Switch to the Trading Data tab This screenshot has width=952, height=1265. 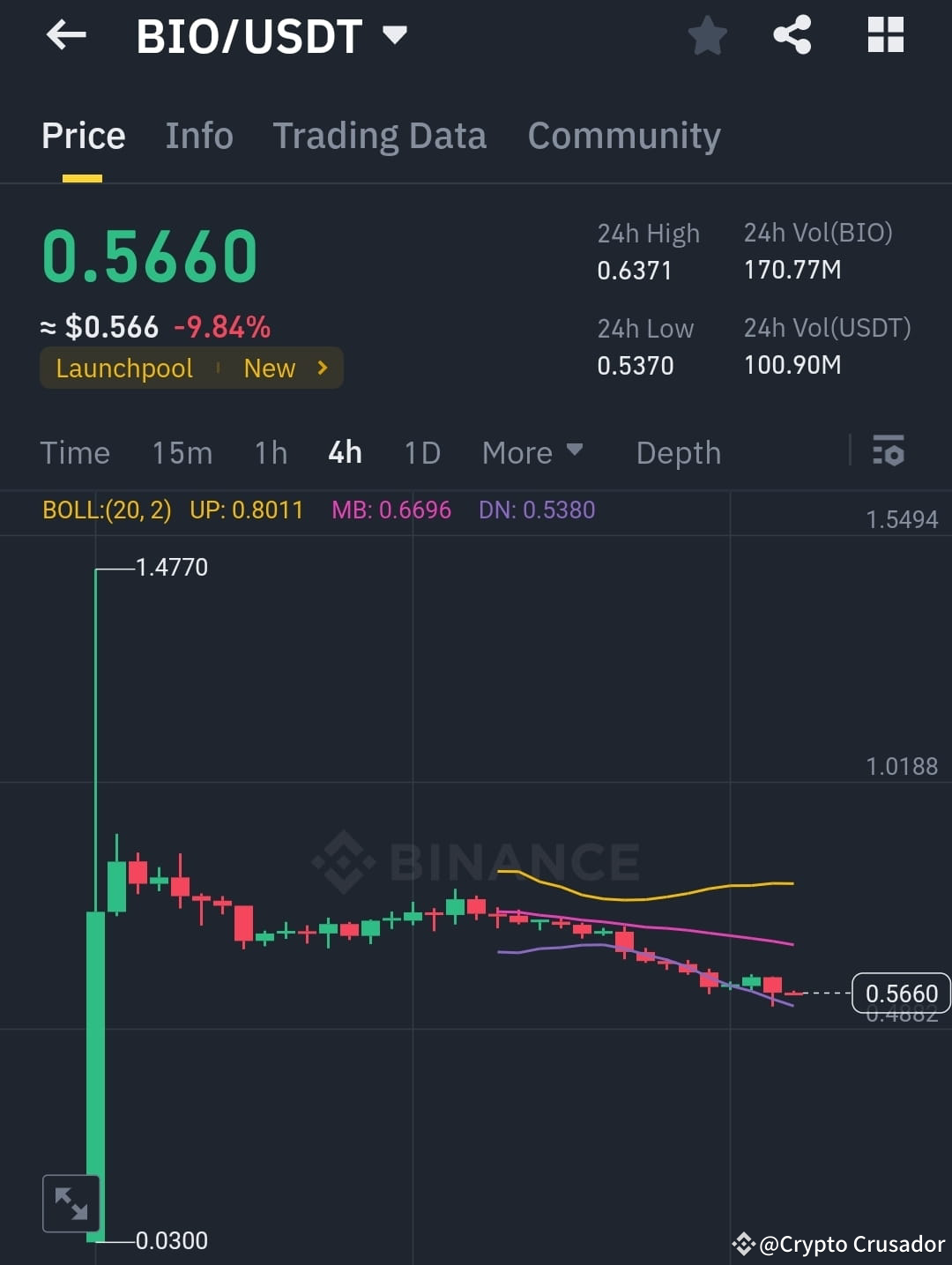pos(380,135)
